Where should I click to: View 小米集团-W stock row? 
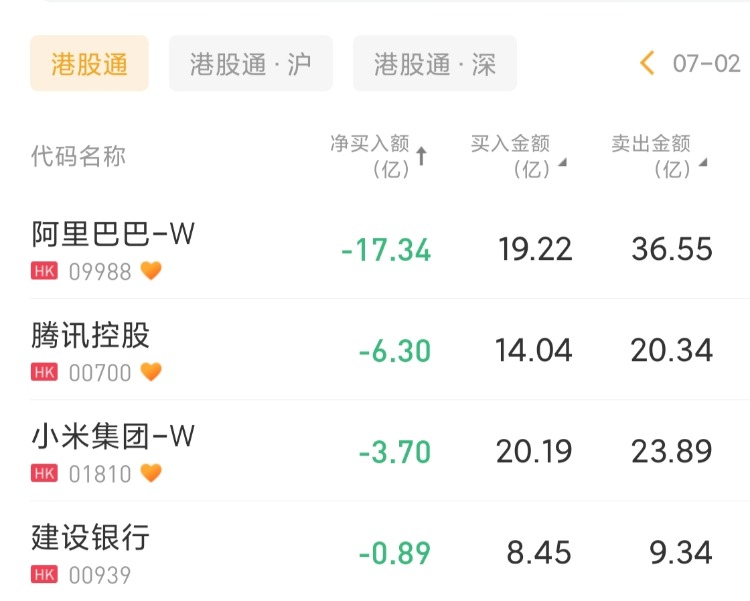113,436
